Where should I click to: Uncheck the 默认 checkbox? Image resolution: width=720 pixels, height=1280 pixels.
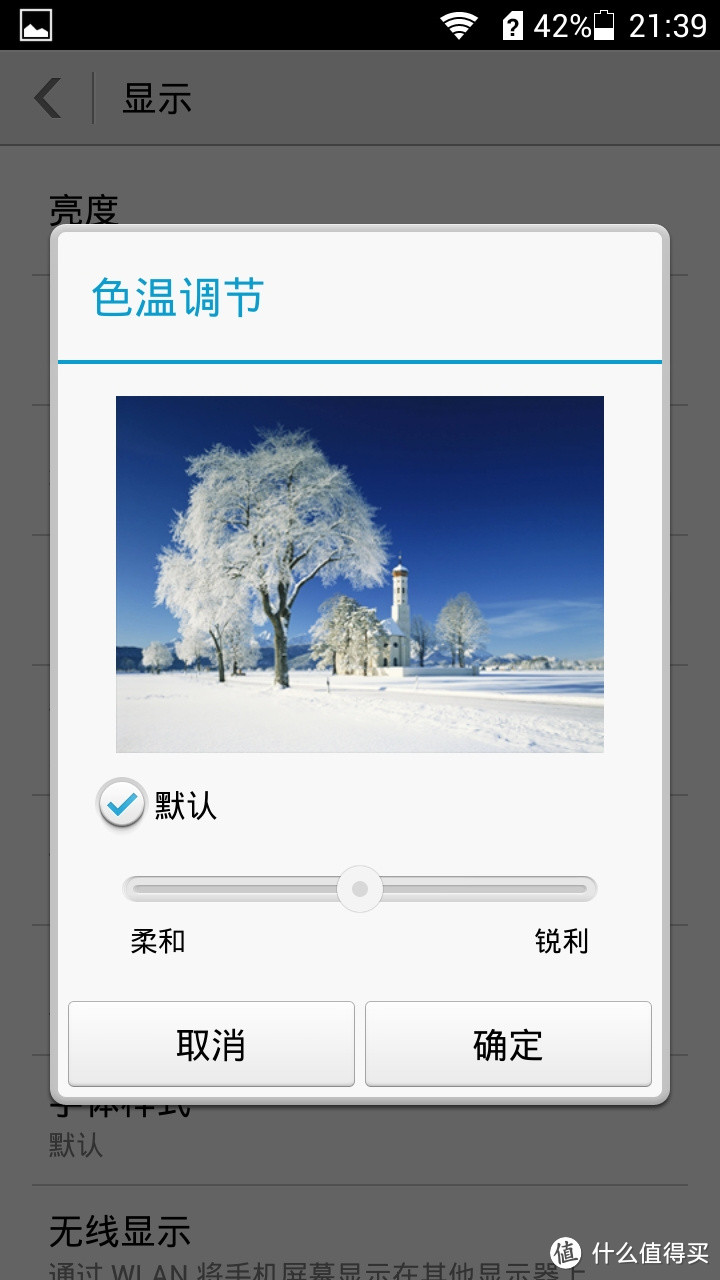pyautogui.click(x=122, y=804)
